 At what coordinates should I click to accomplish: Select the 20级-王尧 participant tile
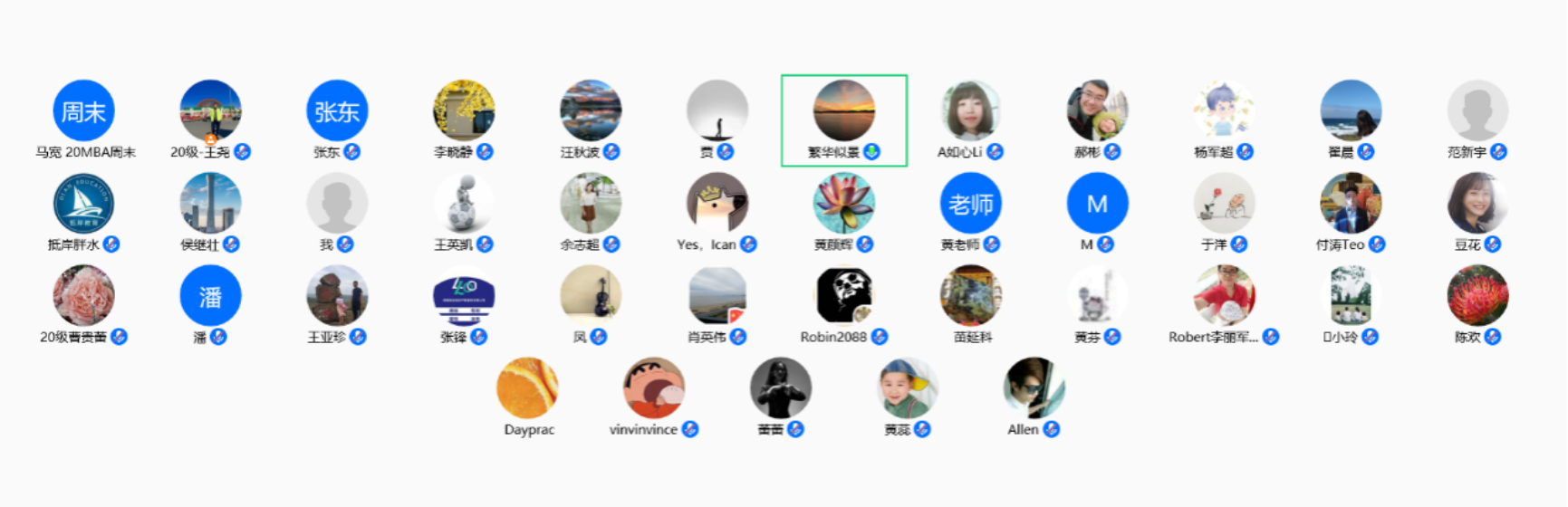pyautogui.click(x=210, y=111)
